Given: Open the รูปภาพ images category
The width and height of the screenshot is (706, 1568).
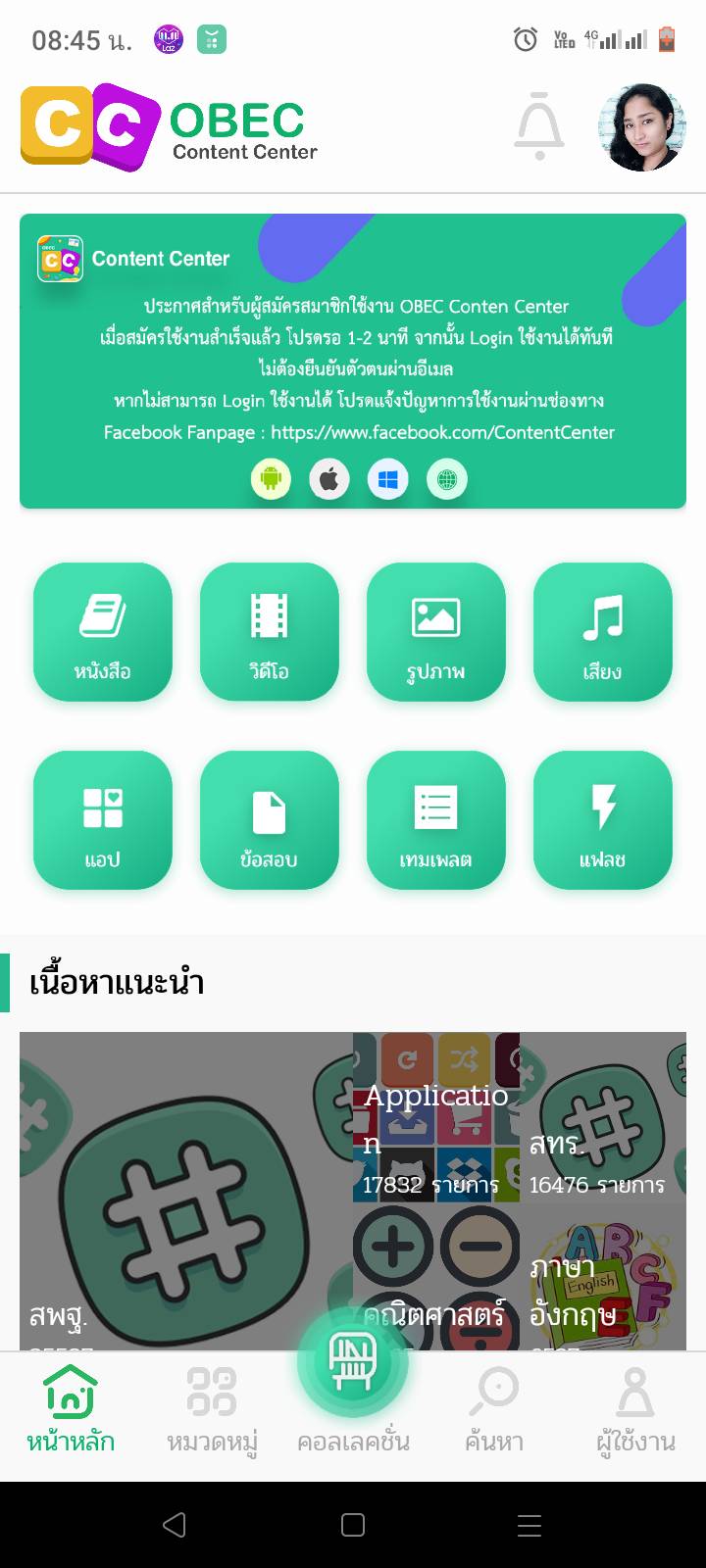Looking at the screenshot, I should click(436, 632).
